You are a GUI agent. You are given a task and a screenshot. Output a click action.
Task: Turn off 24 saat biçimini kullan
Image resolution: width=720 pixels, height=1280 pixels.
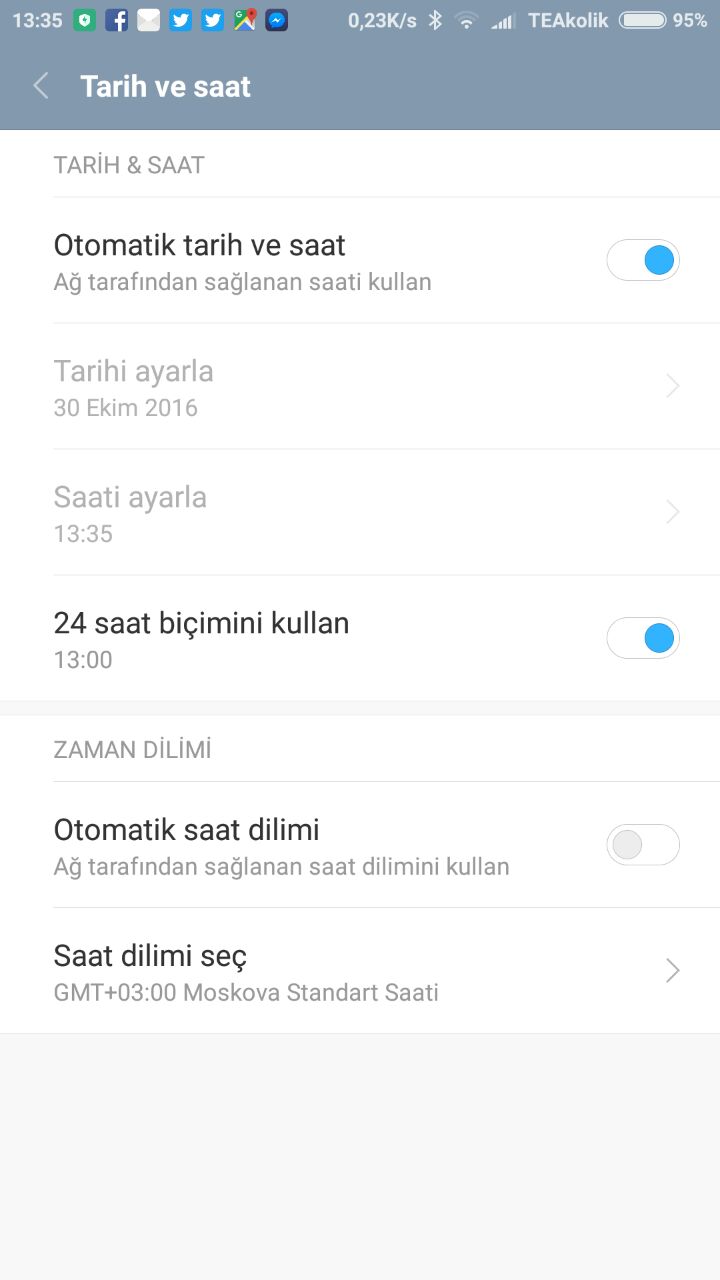coord(643,638)
